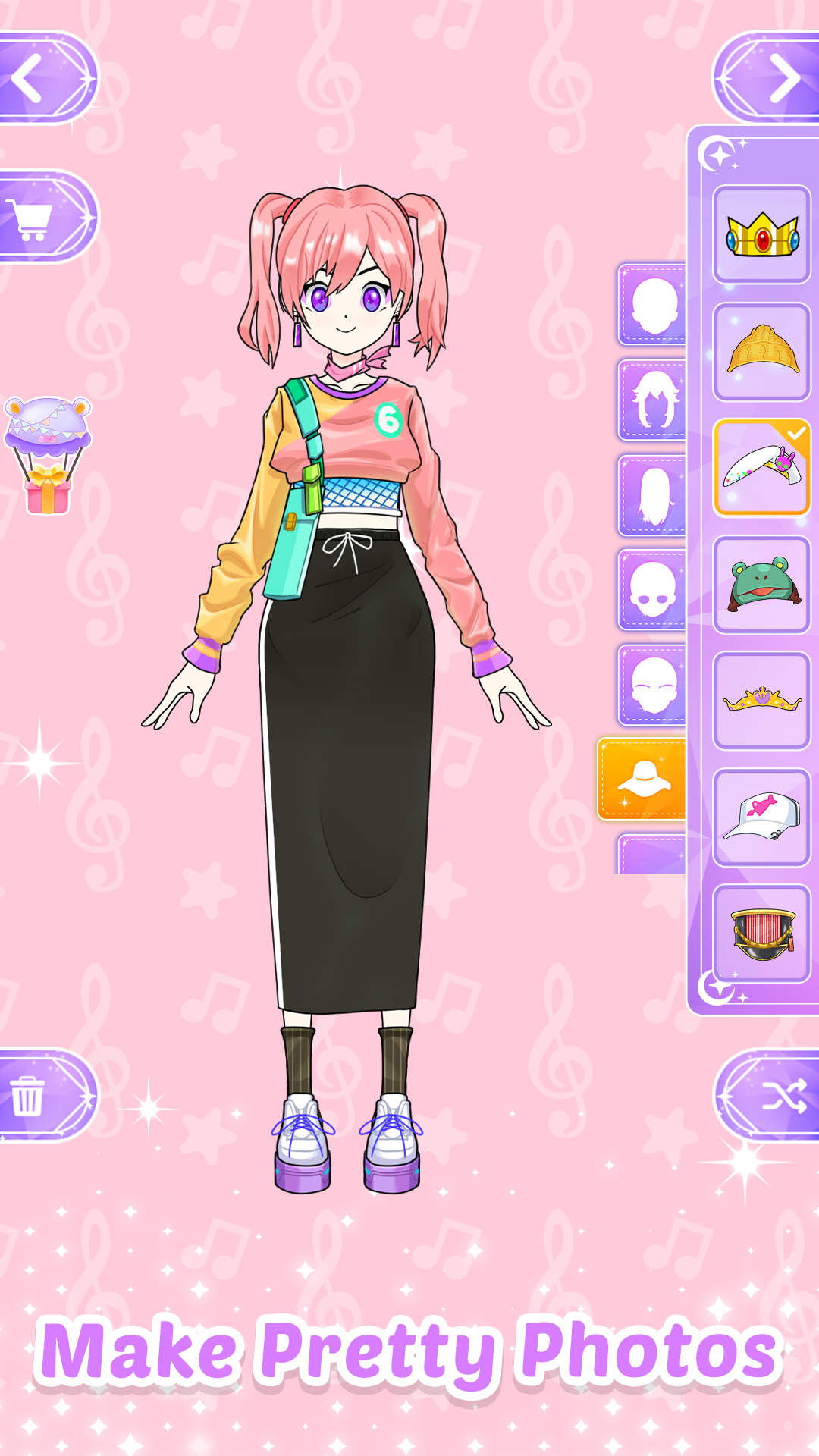Image resolution: width=819 pixels, height=1456 pixels.
Task: Go back with the left arrow button
Action: pos(38,77)
